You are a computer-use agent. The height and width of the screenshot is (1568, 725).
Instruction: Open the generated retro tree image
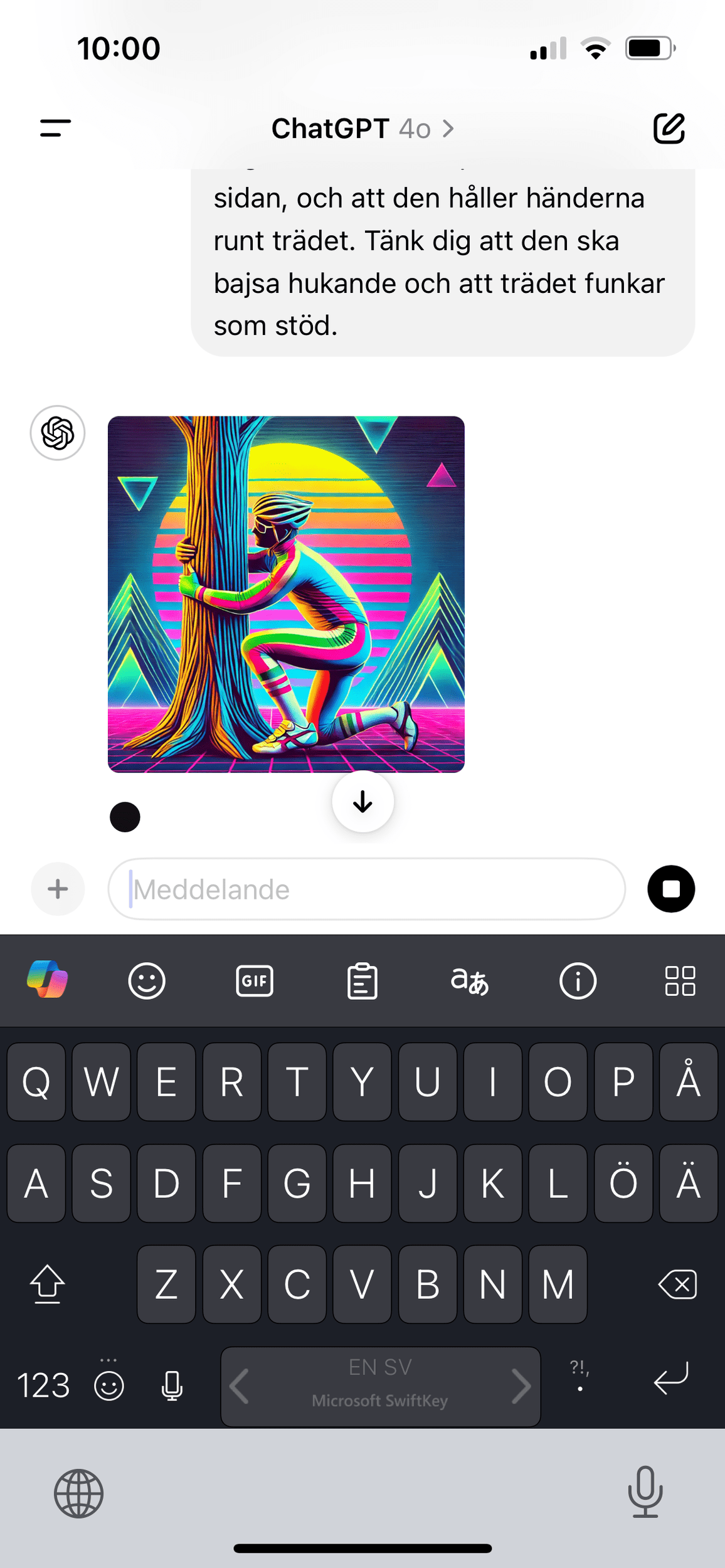(x=286, y=594)
